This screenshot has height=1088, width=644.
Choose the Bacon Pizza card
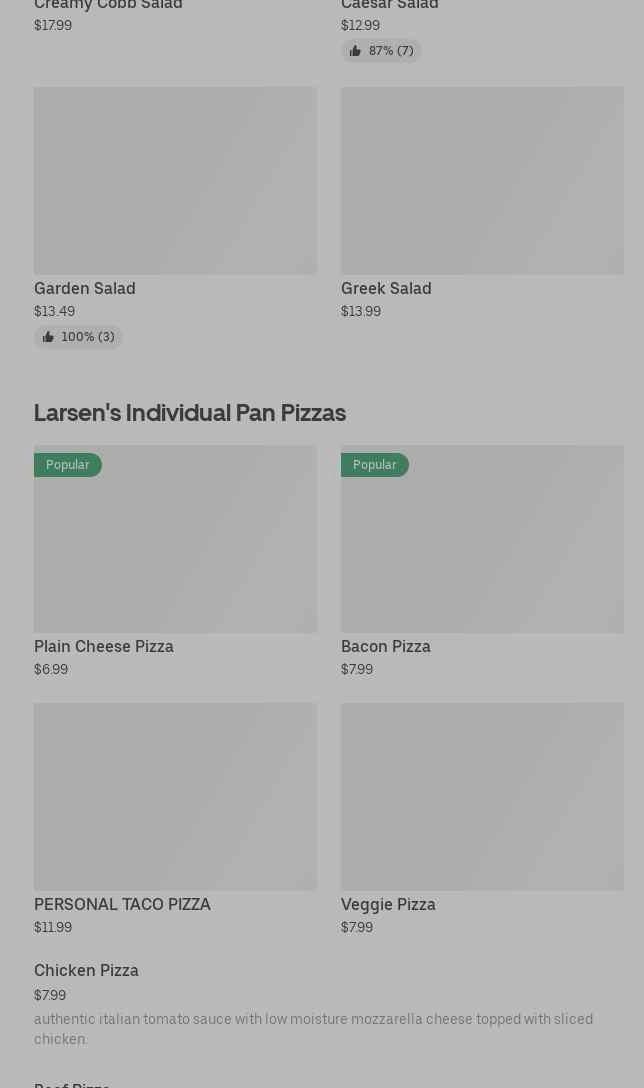tap(482, 562)
